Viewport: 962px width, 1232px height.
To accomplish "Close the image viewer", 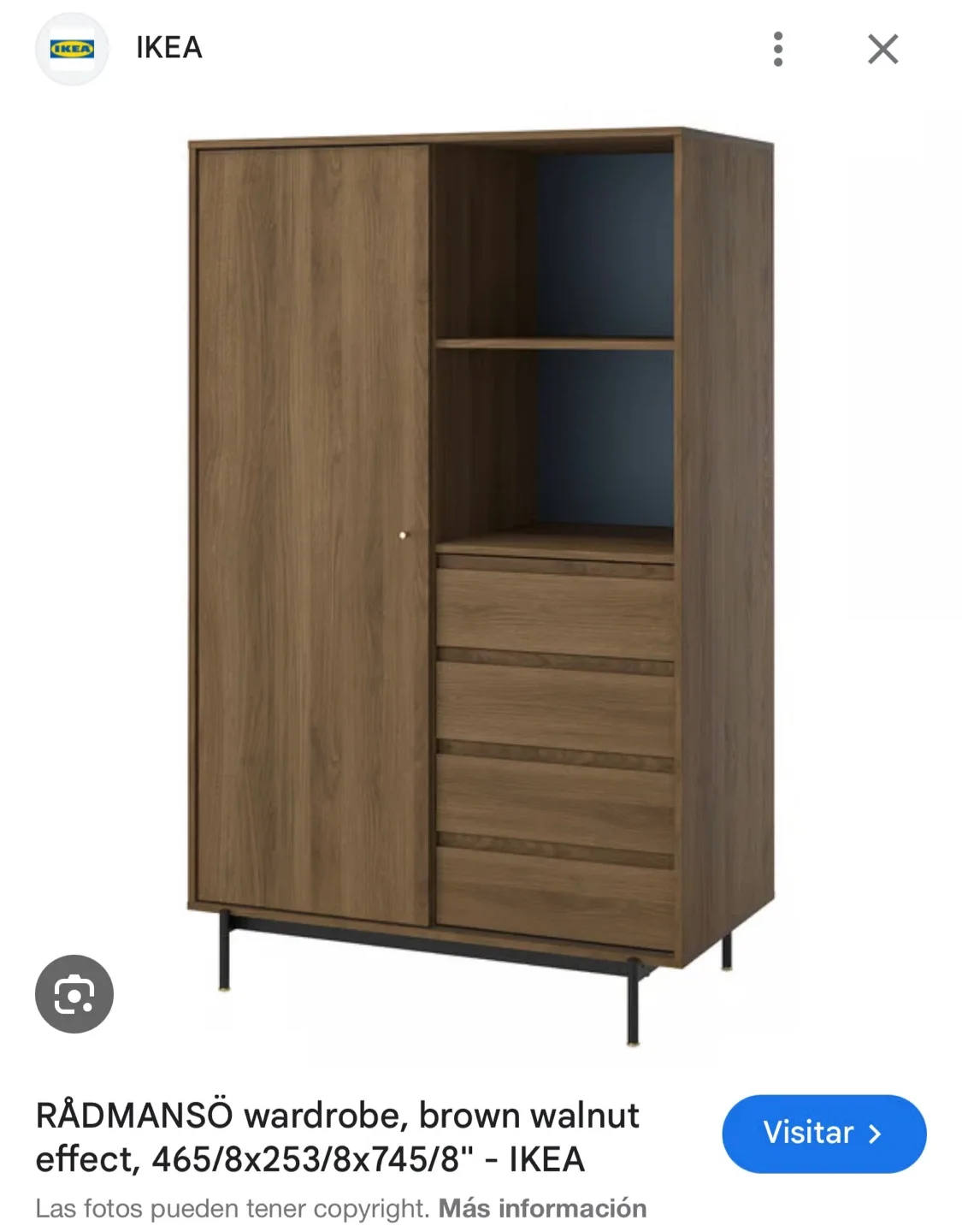I will 882,50.
